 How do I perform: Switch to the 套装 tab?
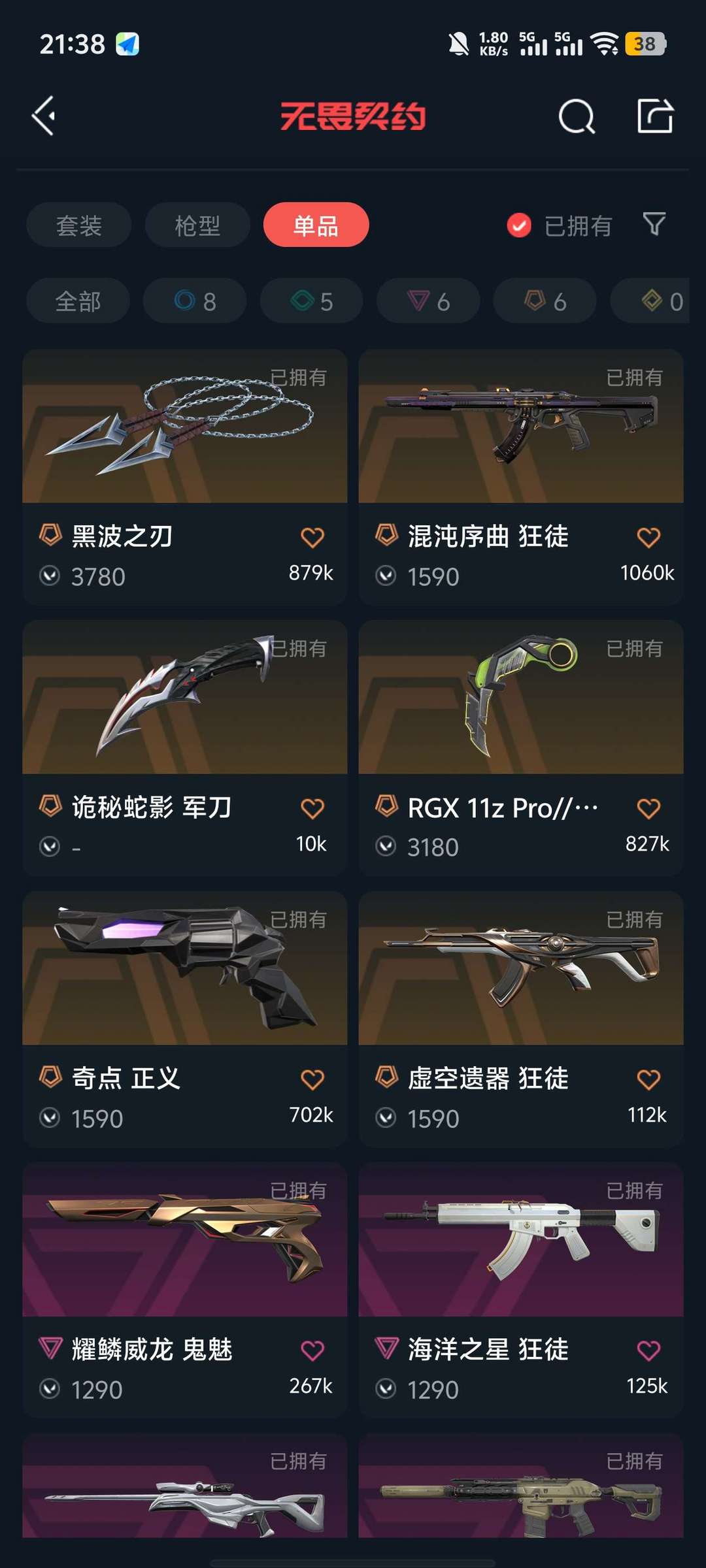click(x=78, y=225)
